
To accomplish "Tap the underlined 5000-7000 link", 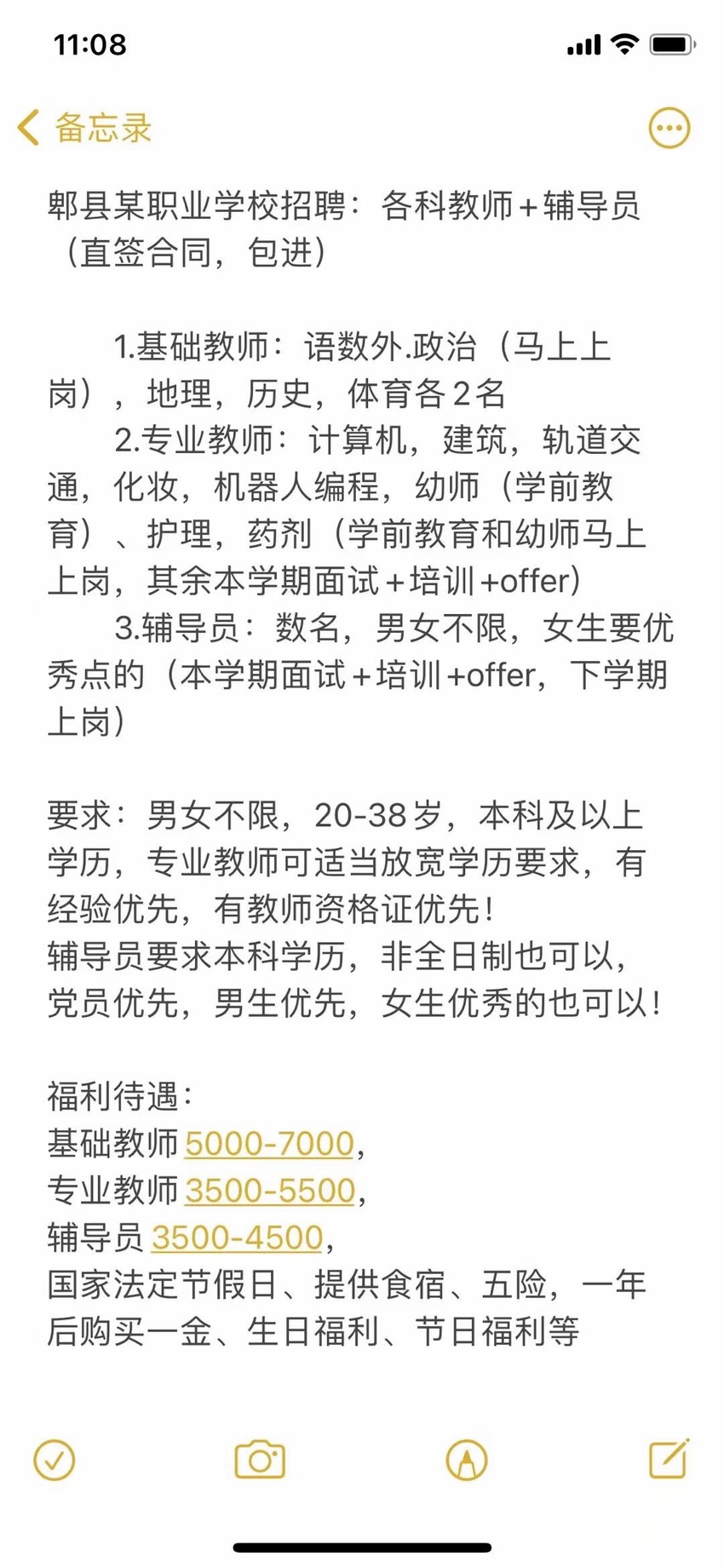I will [269, 1143].
